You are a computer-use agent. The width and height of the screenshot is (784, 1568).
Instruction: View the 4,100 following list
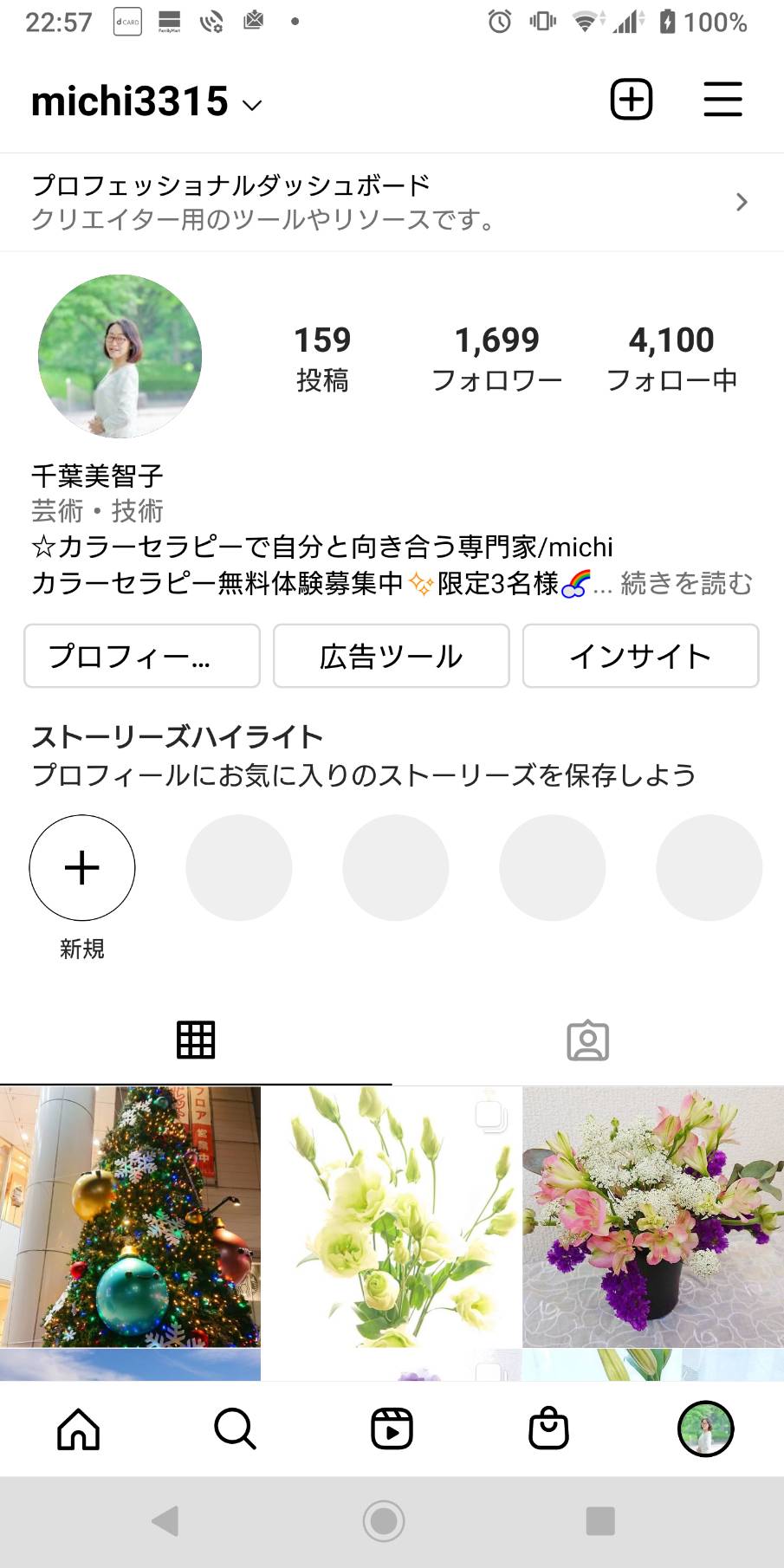coord(671,359)
